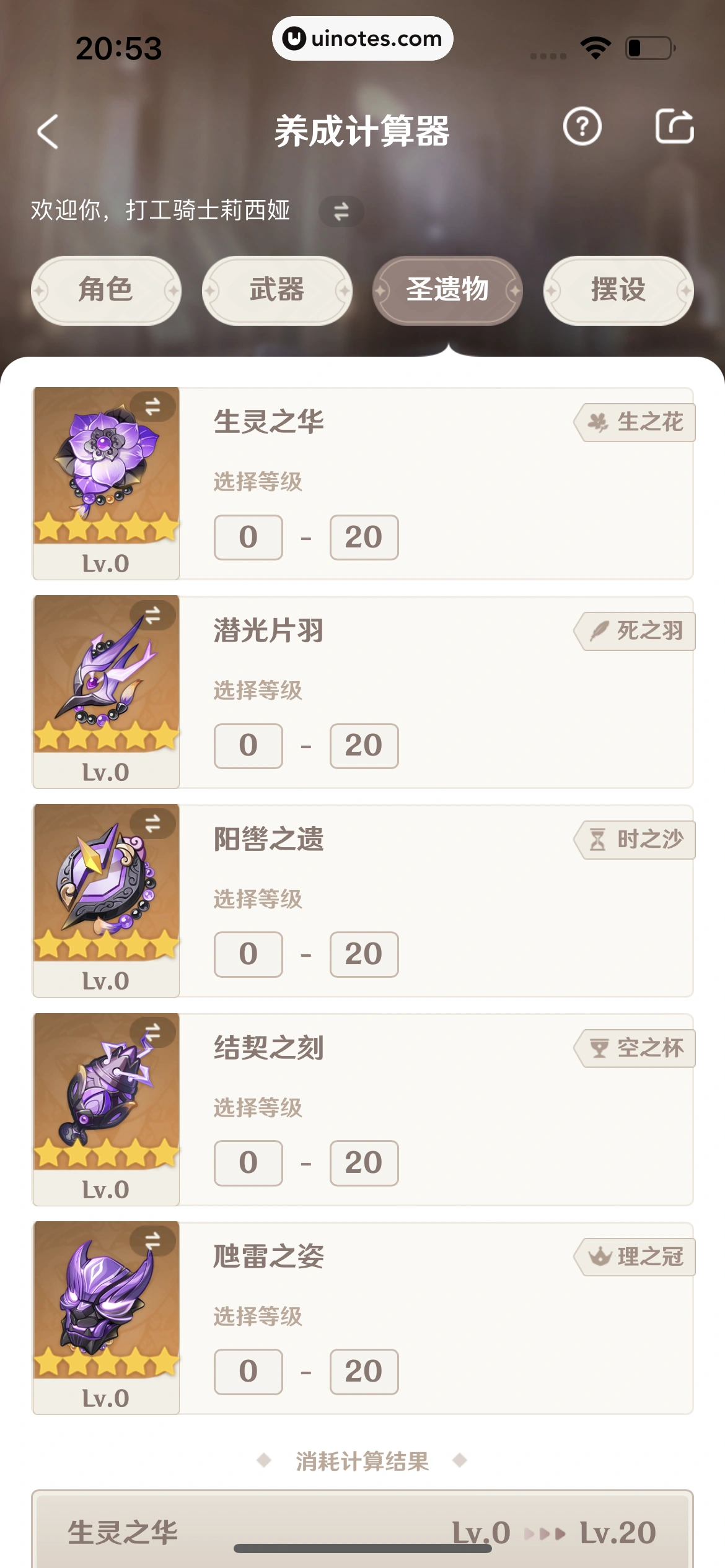Change the 生灵之华 starting level 0
The width and height of the screenshot is (725, 1568).
pos(248,537)
